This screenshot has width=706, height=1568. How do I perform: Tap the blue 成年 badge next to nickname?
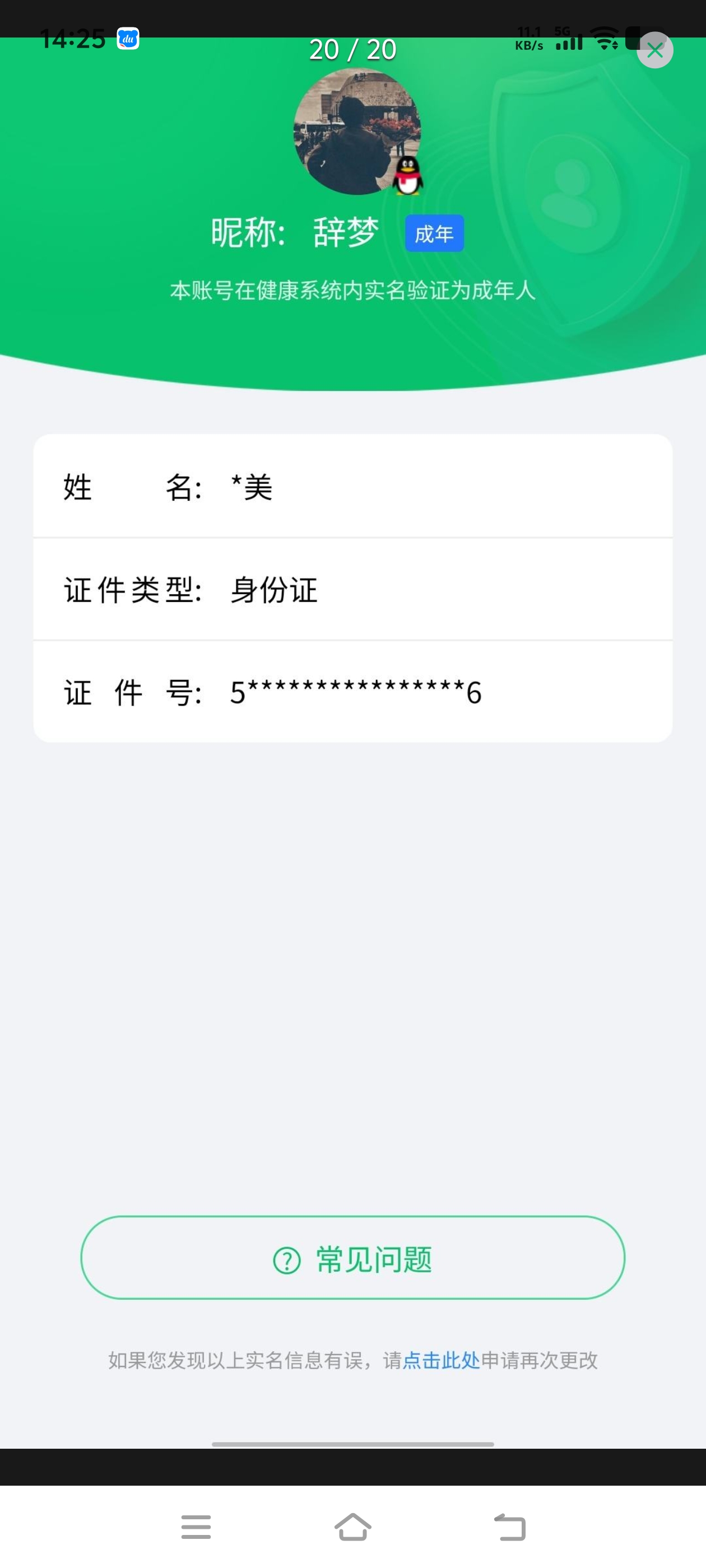point(434,232)
